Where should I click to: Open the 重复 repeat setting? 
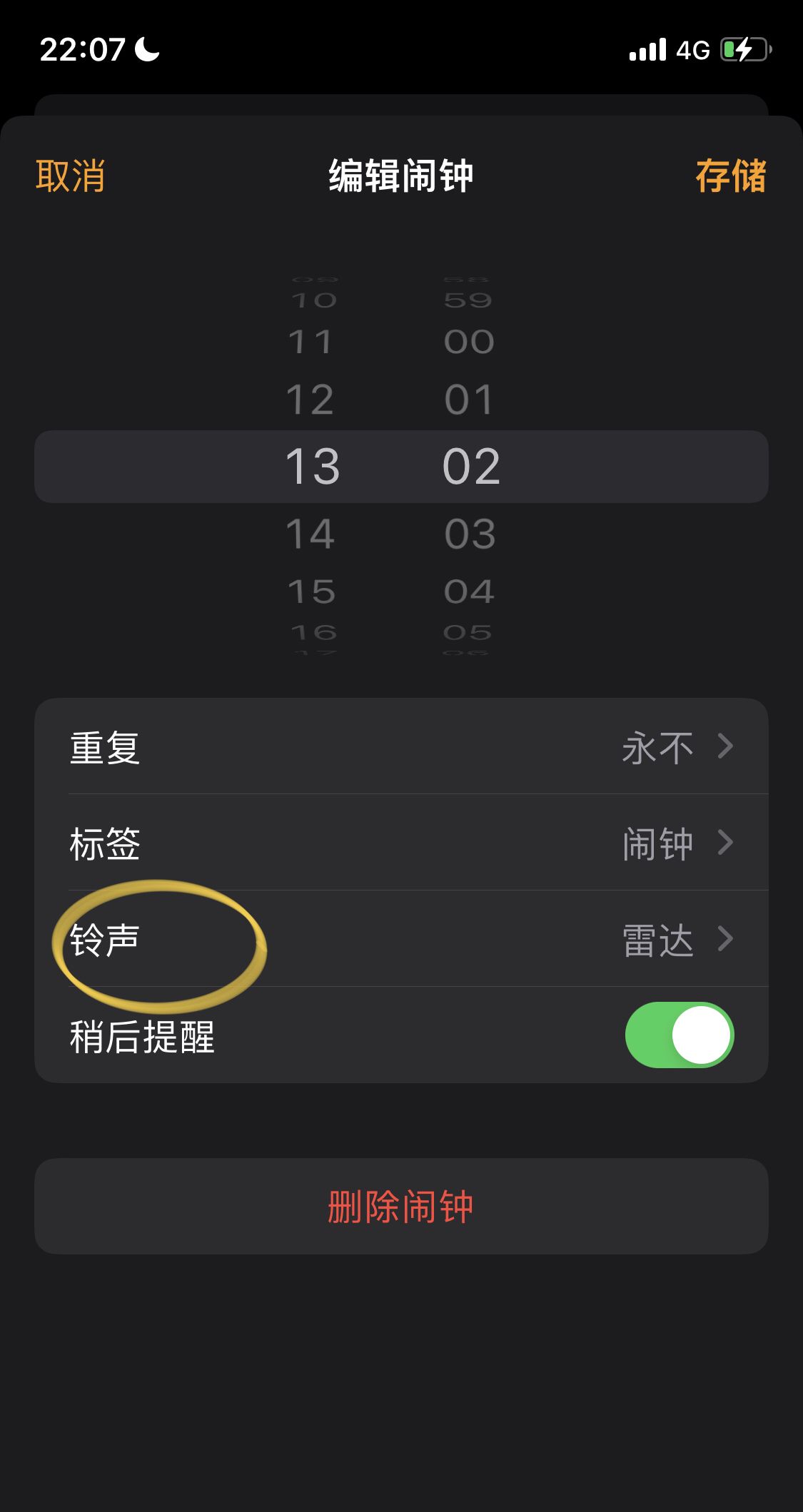tap(401, 747)
